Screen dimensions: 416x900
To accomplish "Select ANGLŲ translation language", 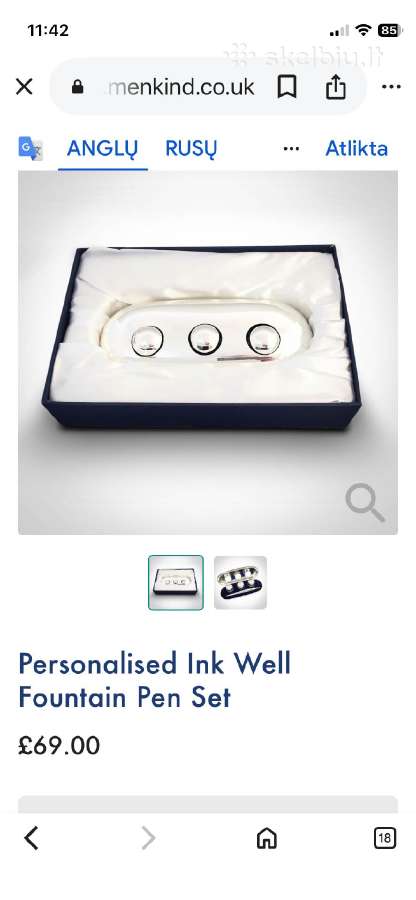I will (x=103, y=149).
